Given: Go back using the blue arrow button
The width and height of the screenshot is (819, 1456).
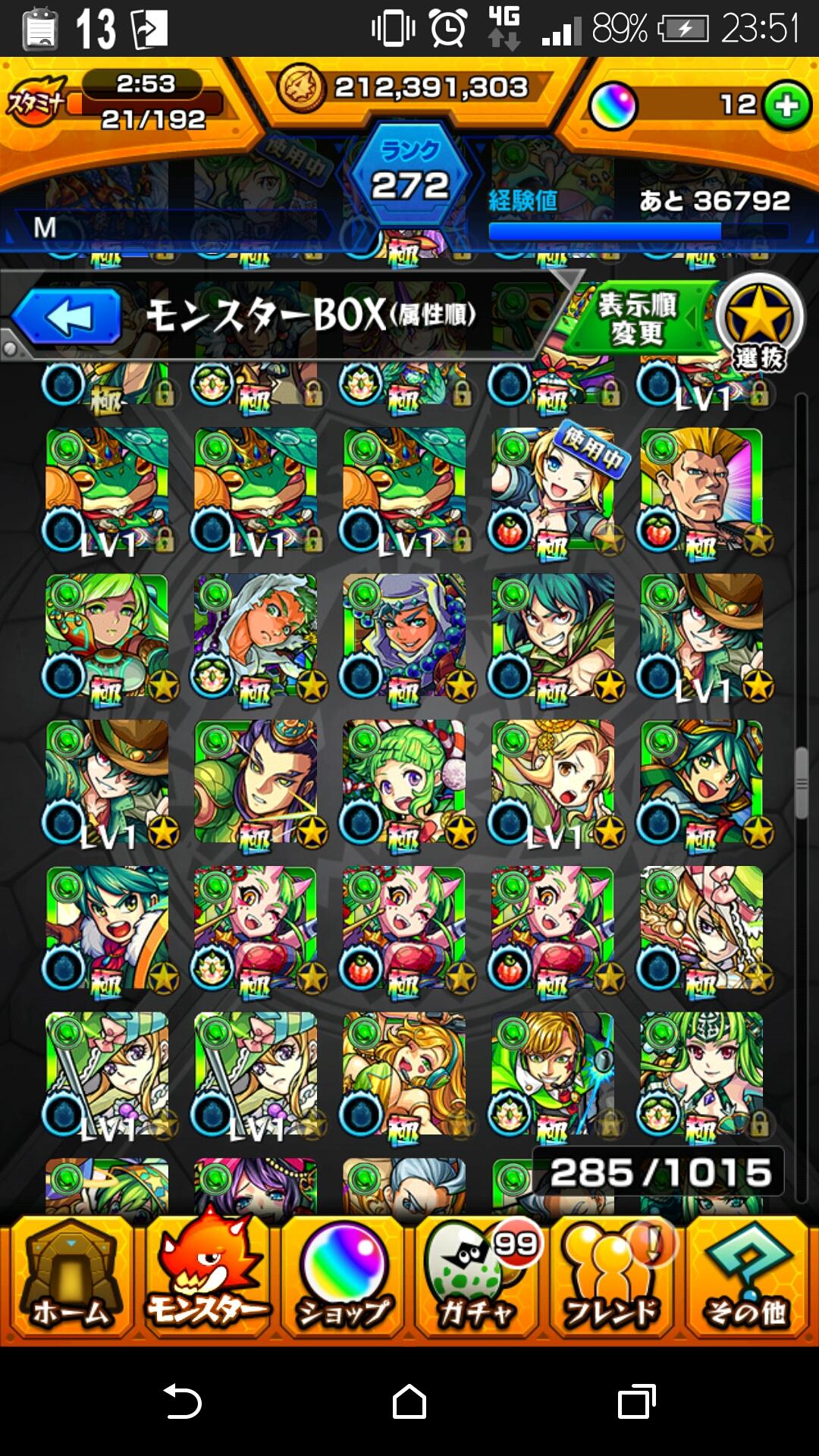Looking at the screenshot, I should pyautogui.click(x=67, y=317).
